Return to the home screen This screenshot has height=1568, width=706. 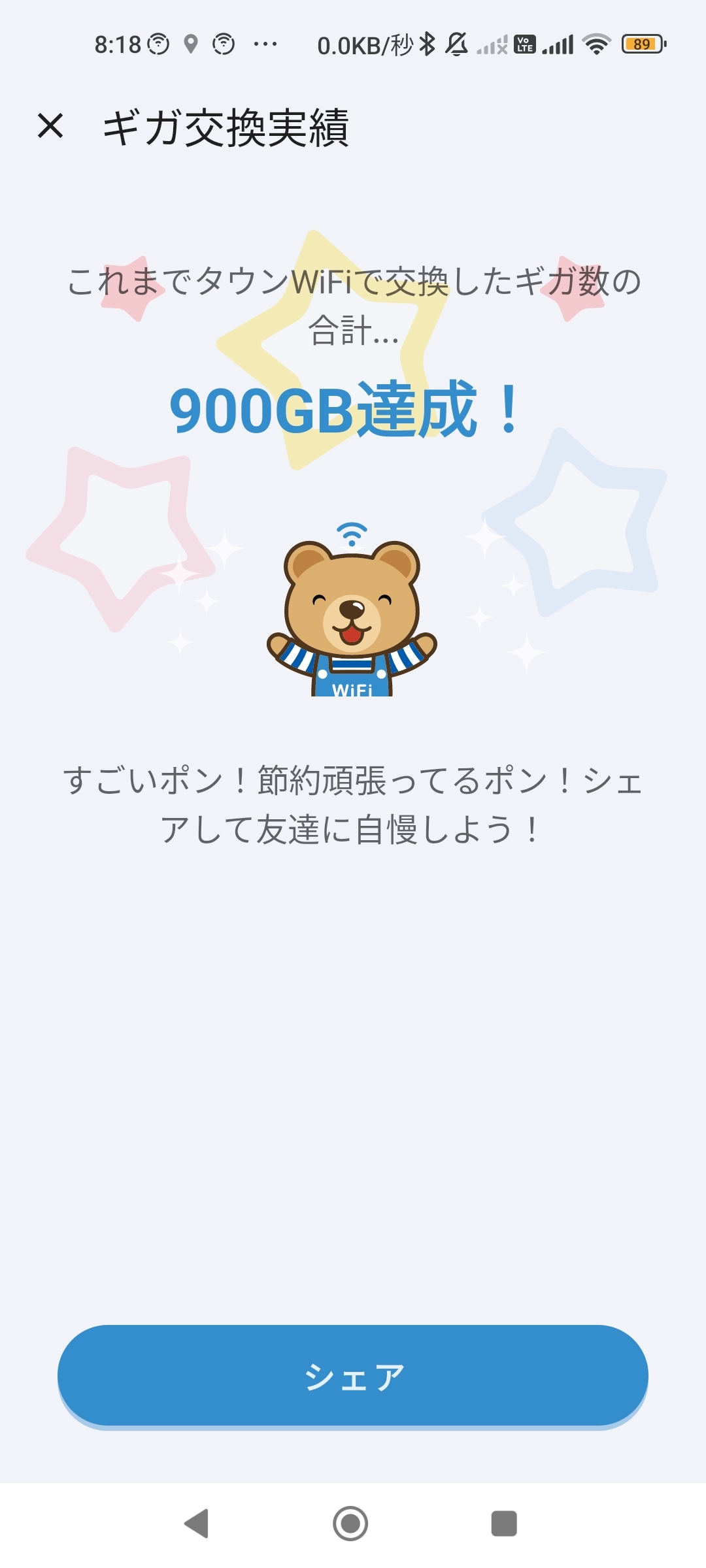(x=350, y=1524)
